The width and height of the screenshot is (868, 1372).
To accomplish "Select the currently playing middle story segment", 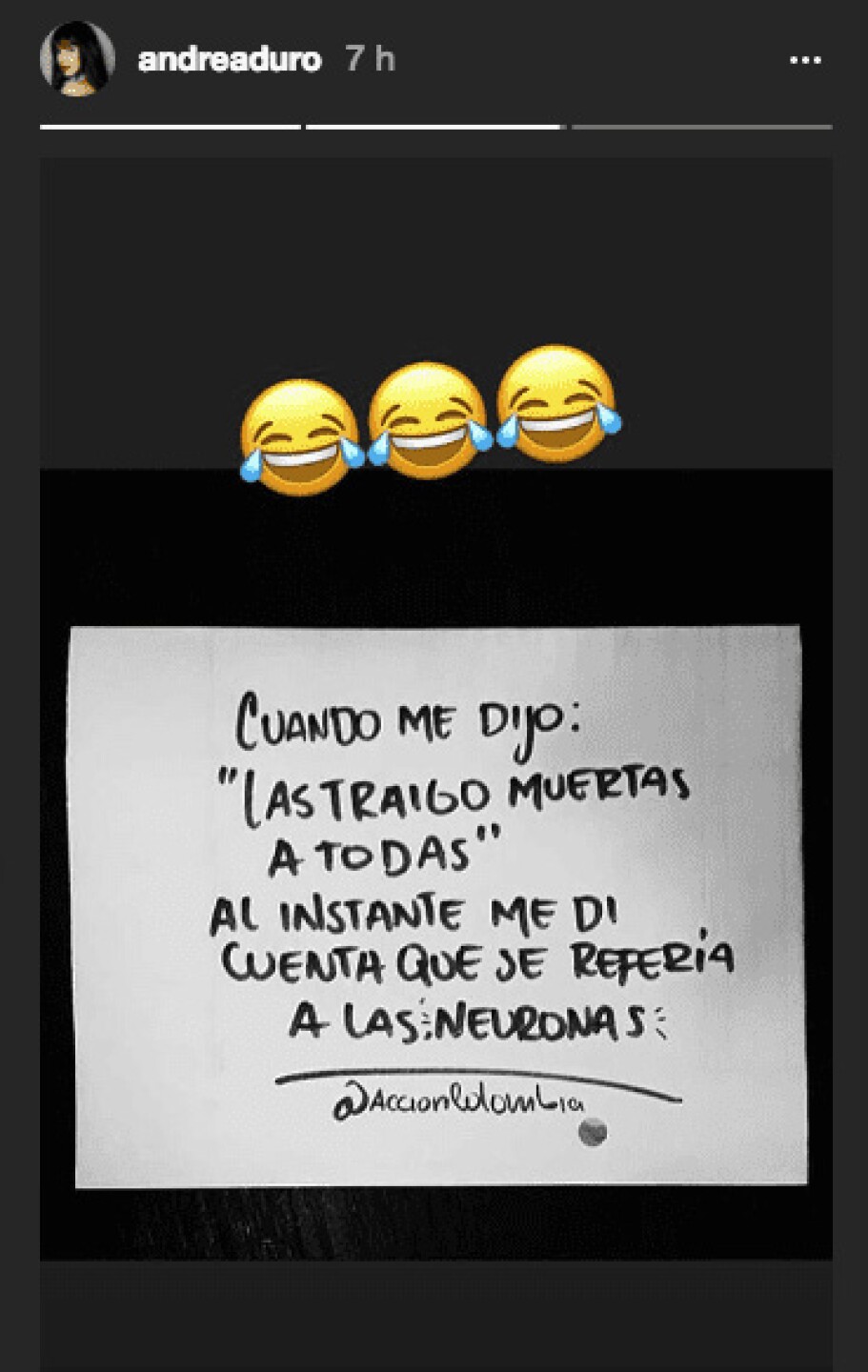I will 434,124.
